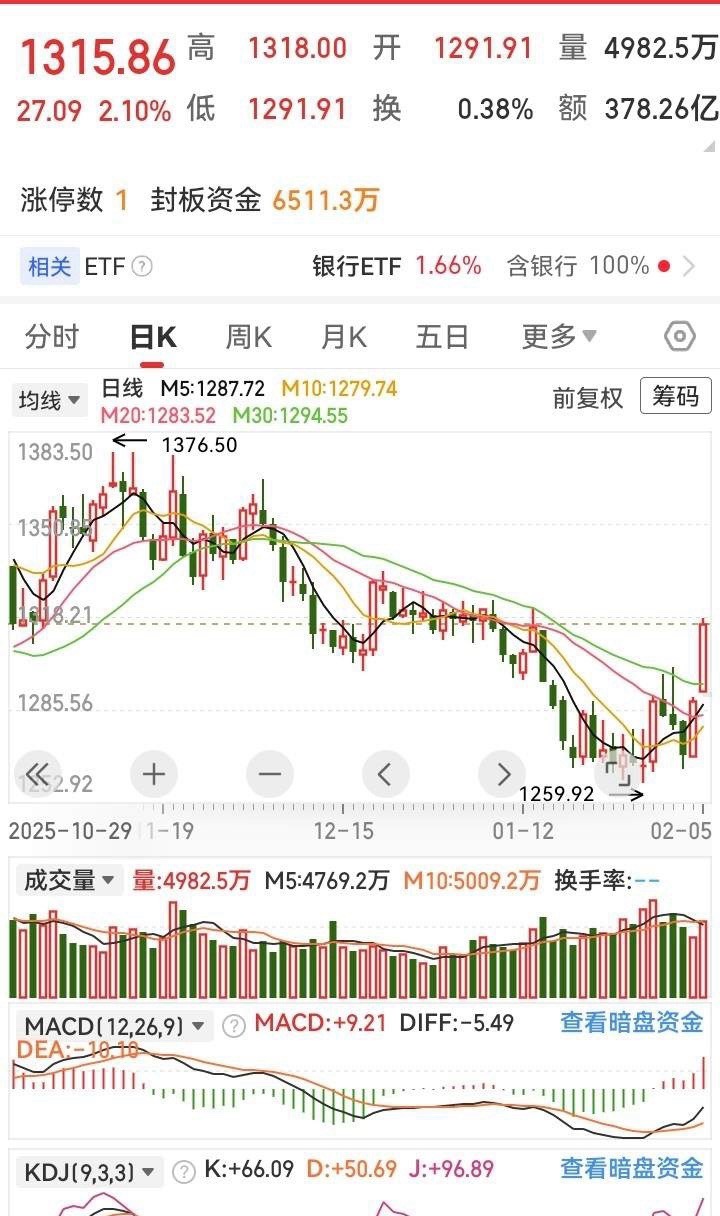Click fullscreen expand icon near chart corner
The width and height of the screenshot is (720, 1216).
620,773
